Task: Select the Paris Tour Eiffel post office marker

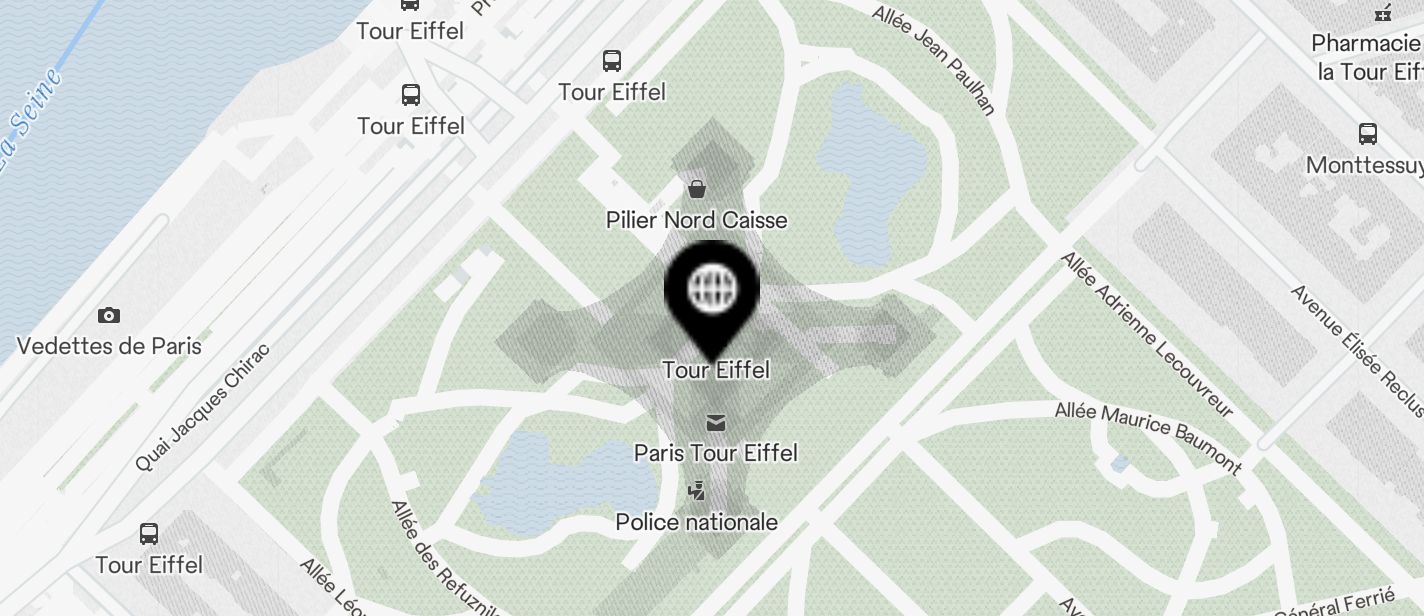Action: 716,423
